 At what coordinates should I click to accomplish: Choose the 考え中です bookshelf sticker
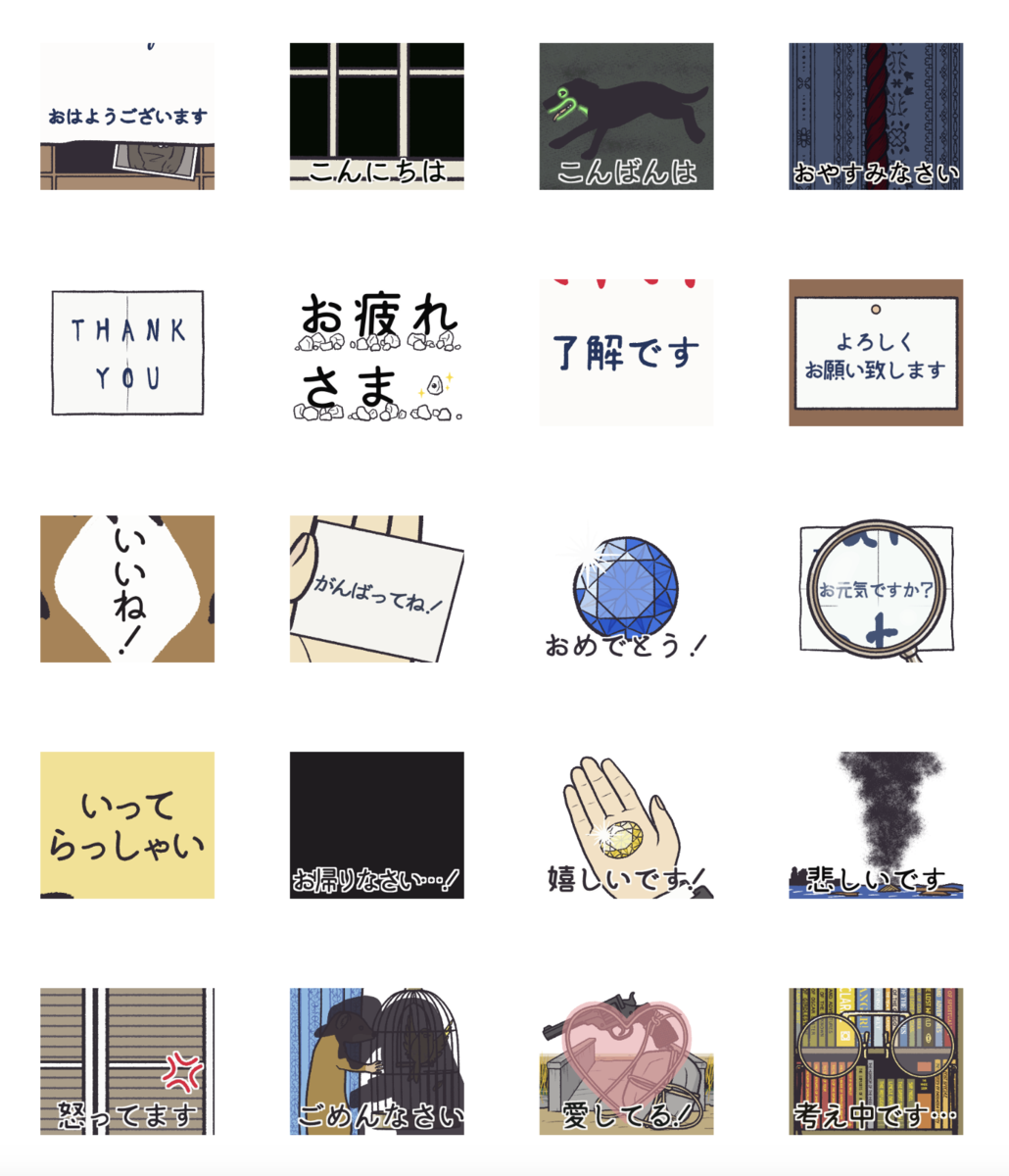coord(876,1061)
